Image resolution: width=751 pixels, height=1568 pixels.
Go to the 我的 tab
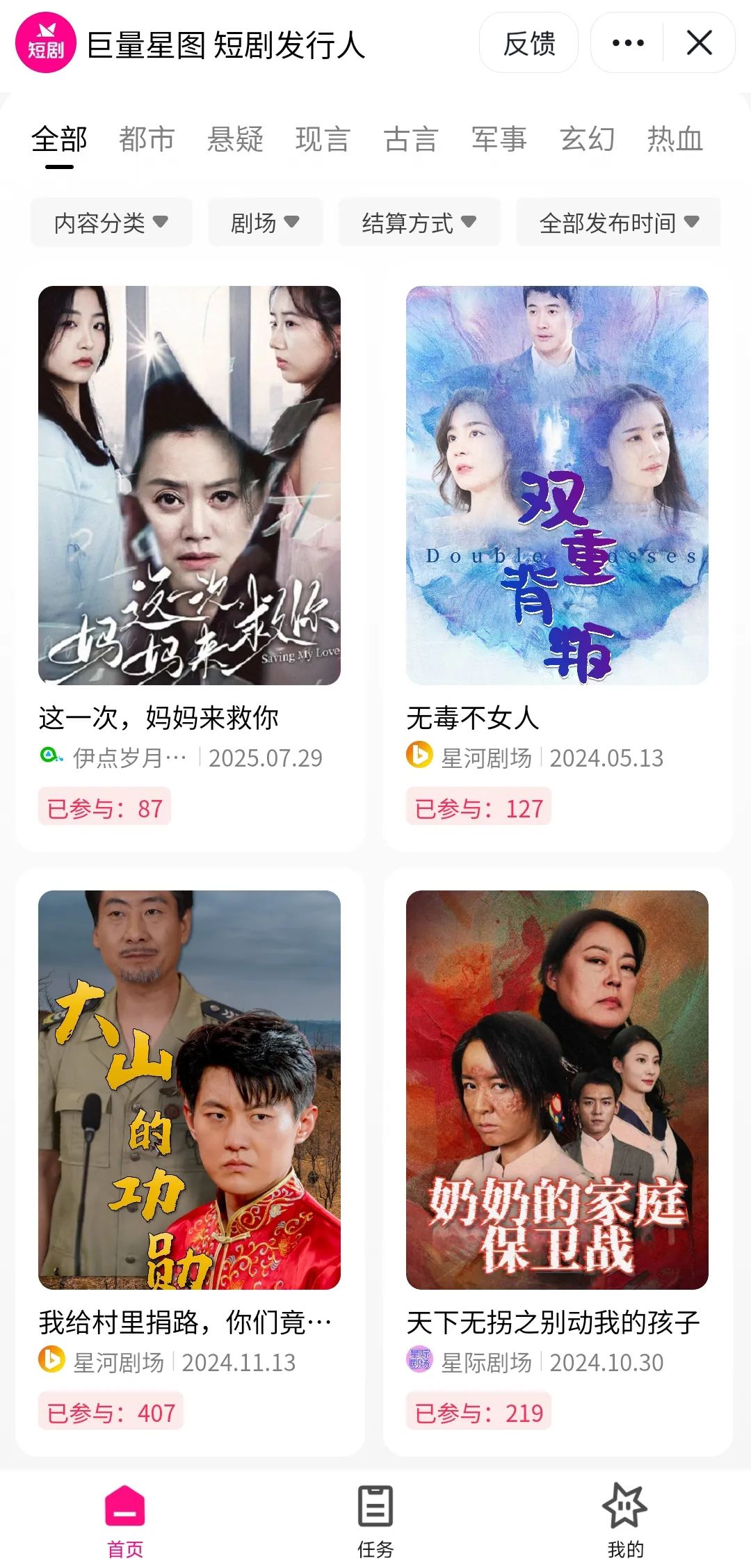click(x=625, y=1521)
